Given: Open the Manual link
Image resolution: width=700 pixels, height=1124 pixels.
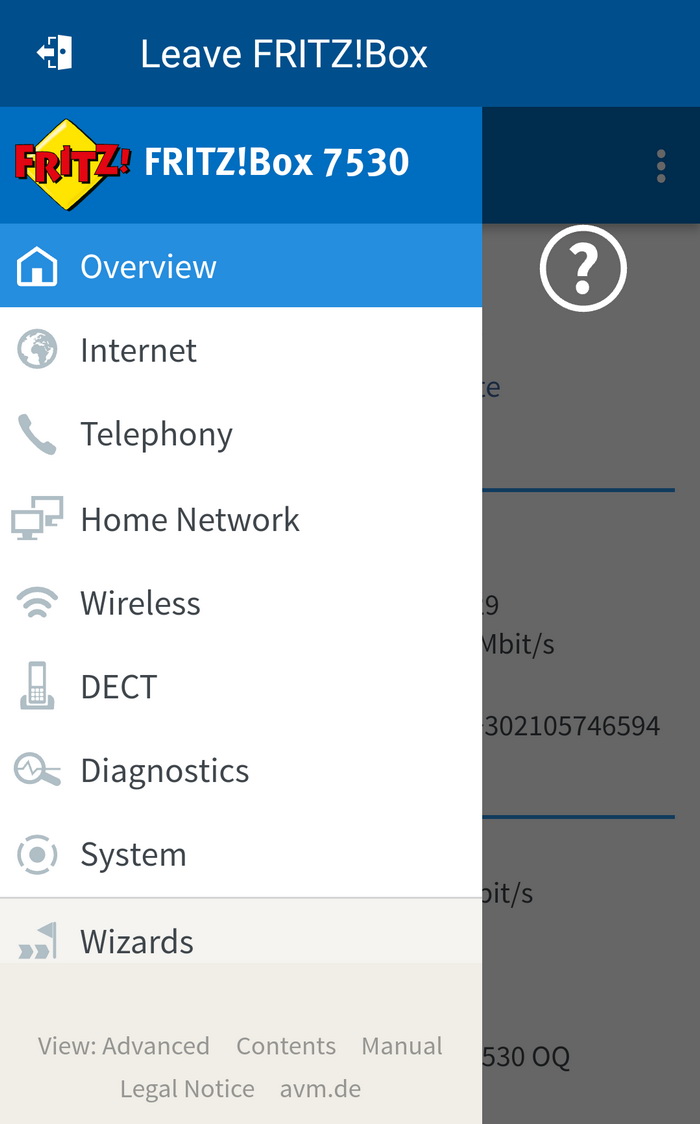Looking at the screenshot, I should [402, 1046].
